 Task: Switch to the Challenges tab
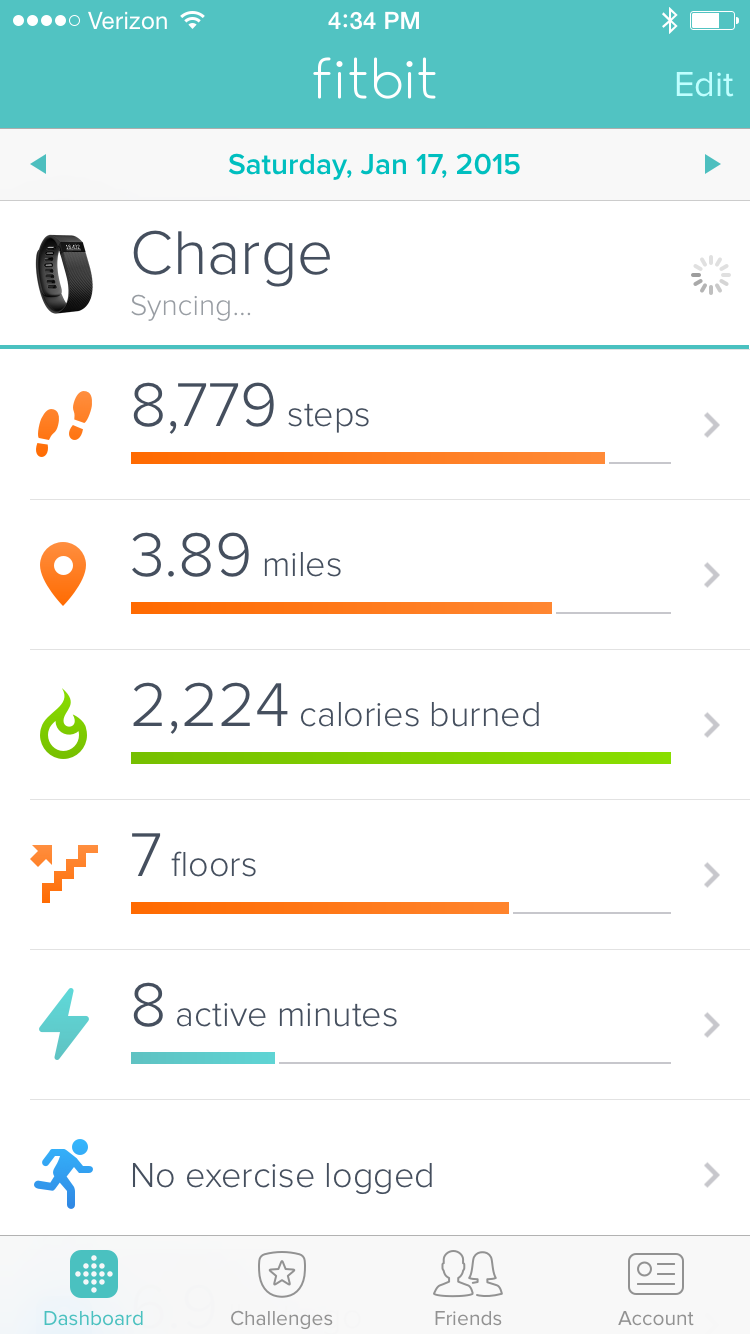pos(281,1288)
